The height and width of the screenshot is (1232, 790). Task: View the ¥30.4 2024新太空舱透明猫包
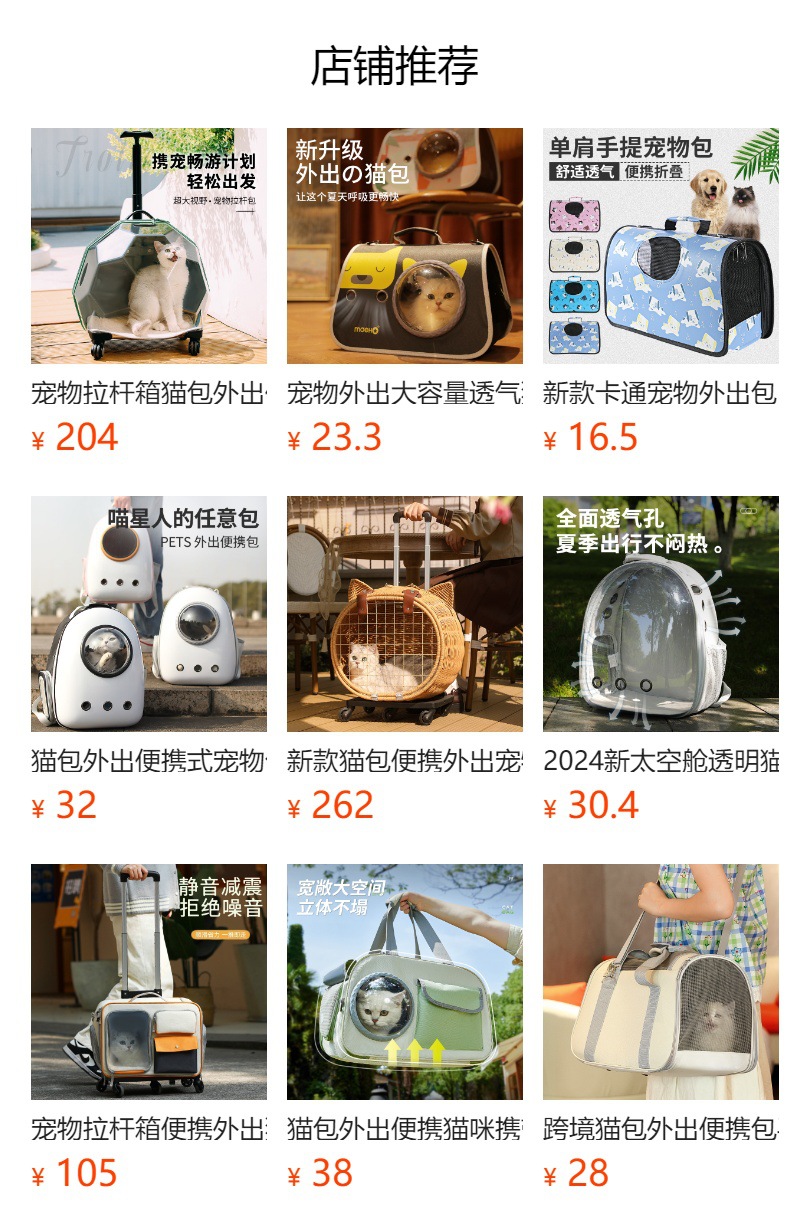point(661,660)
